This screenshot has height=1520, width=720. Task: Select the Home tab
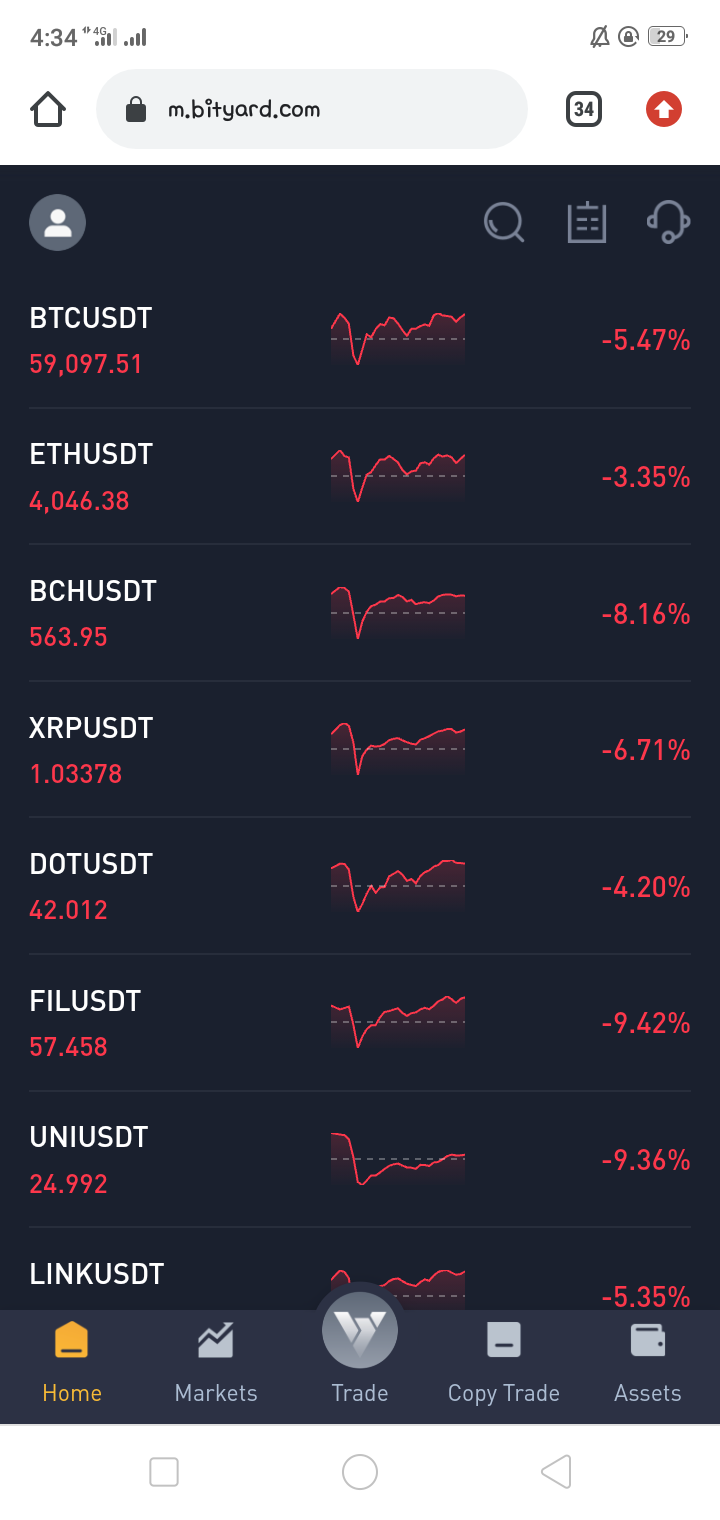[x=72, y=1364]
